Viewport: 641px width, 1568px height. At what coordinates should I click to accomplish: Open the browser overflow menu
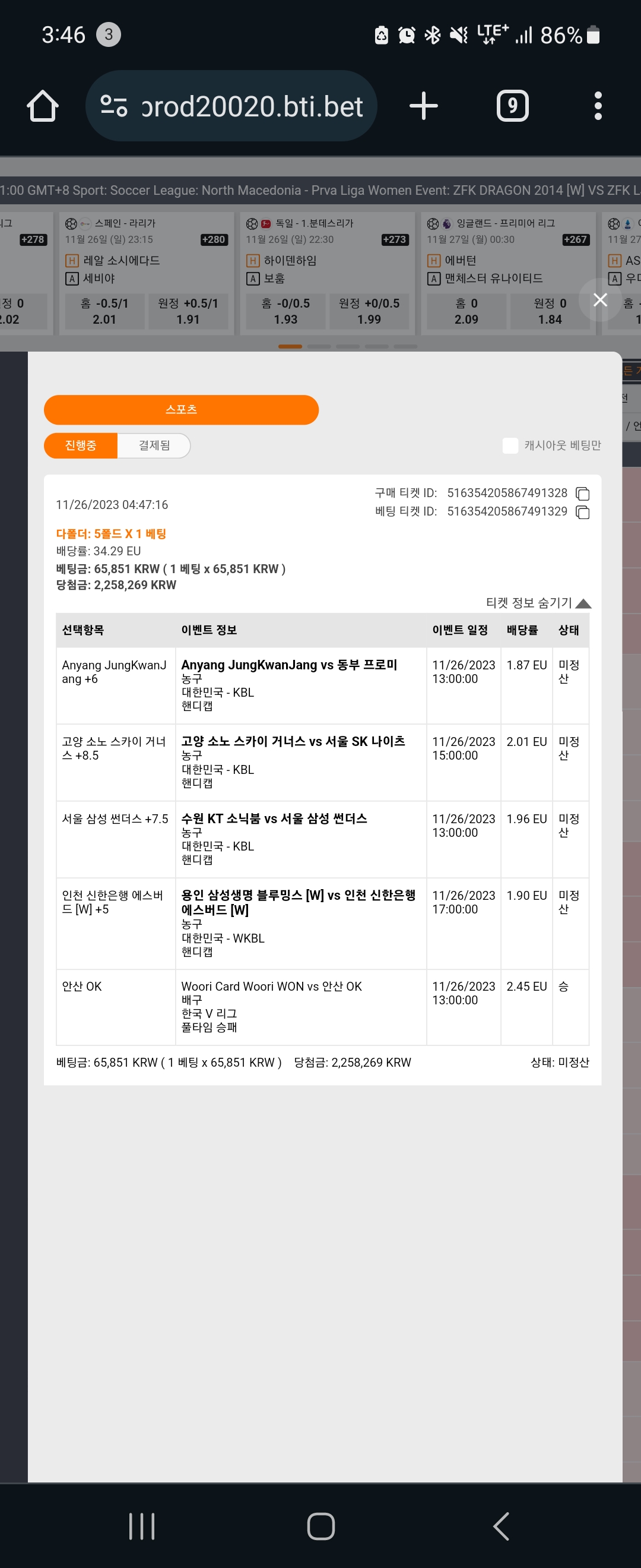(x=598, y=106)
